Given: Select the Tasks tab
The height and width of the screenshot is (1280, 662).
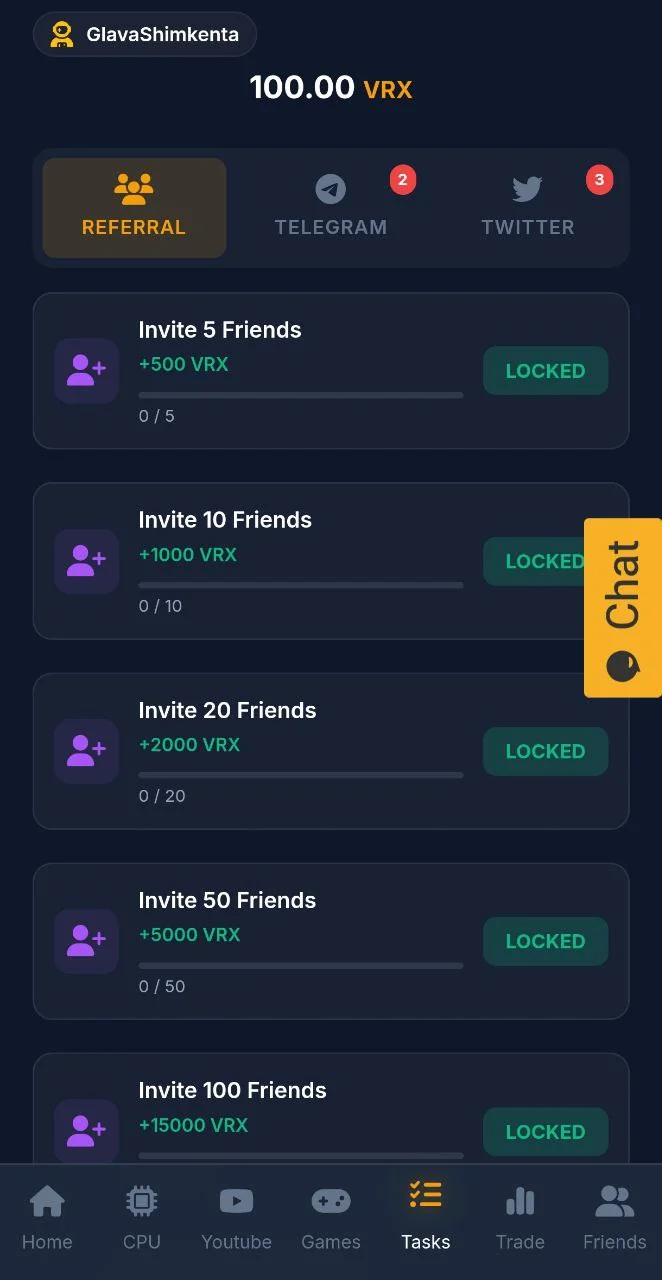Looking at the screenshot, I should tap(426, 1218).
